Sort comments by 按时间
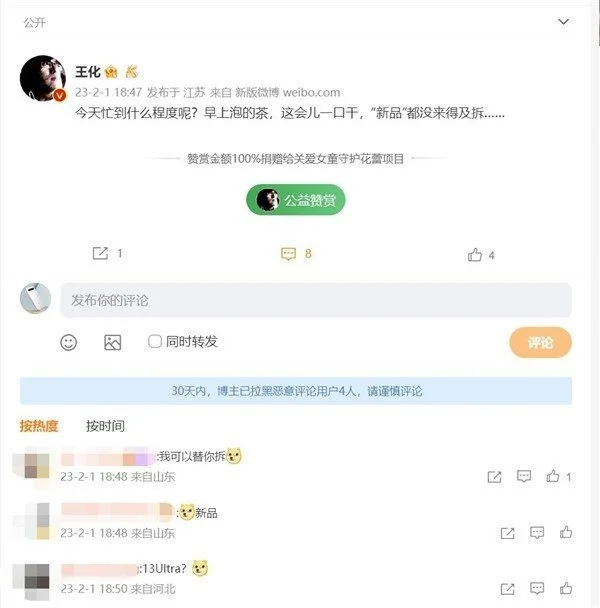 [105, 426]
